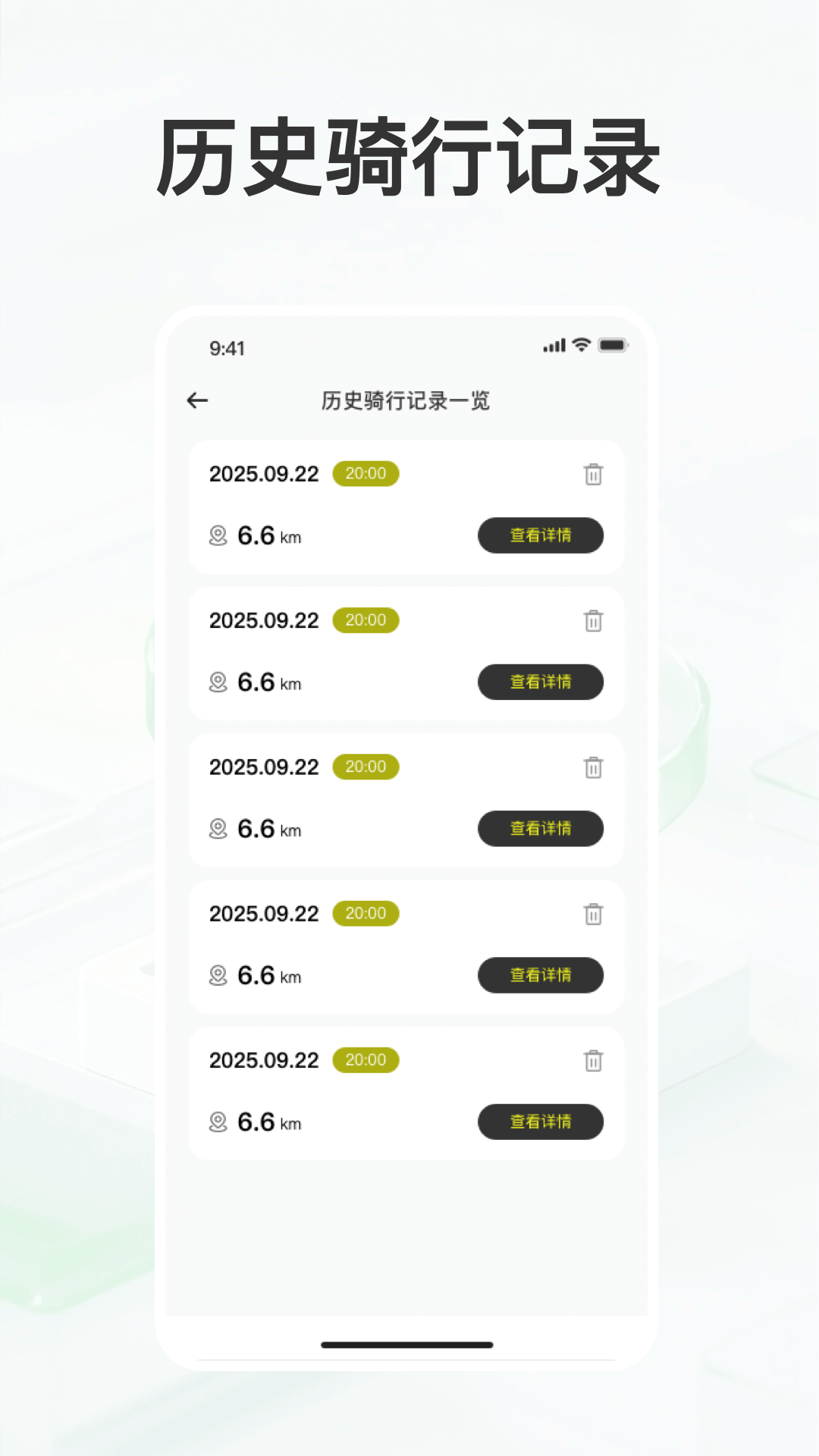Delete the third riding record
Image resolution: width=819 pixels, height=1456 pixels.
593,767
